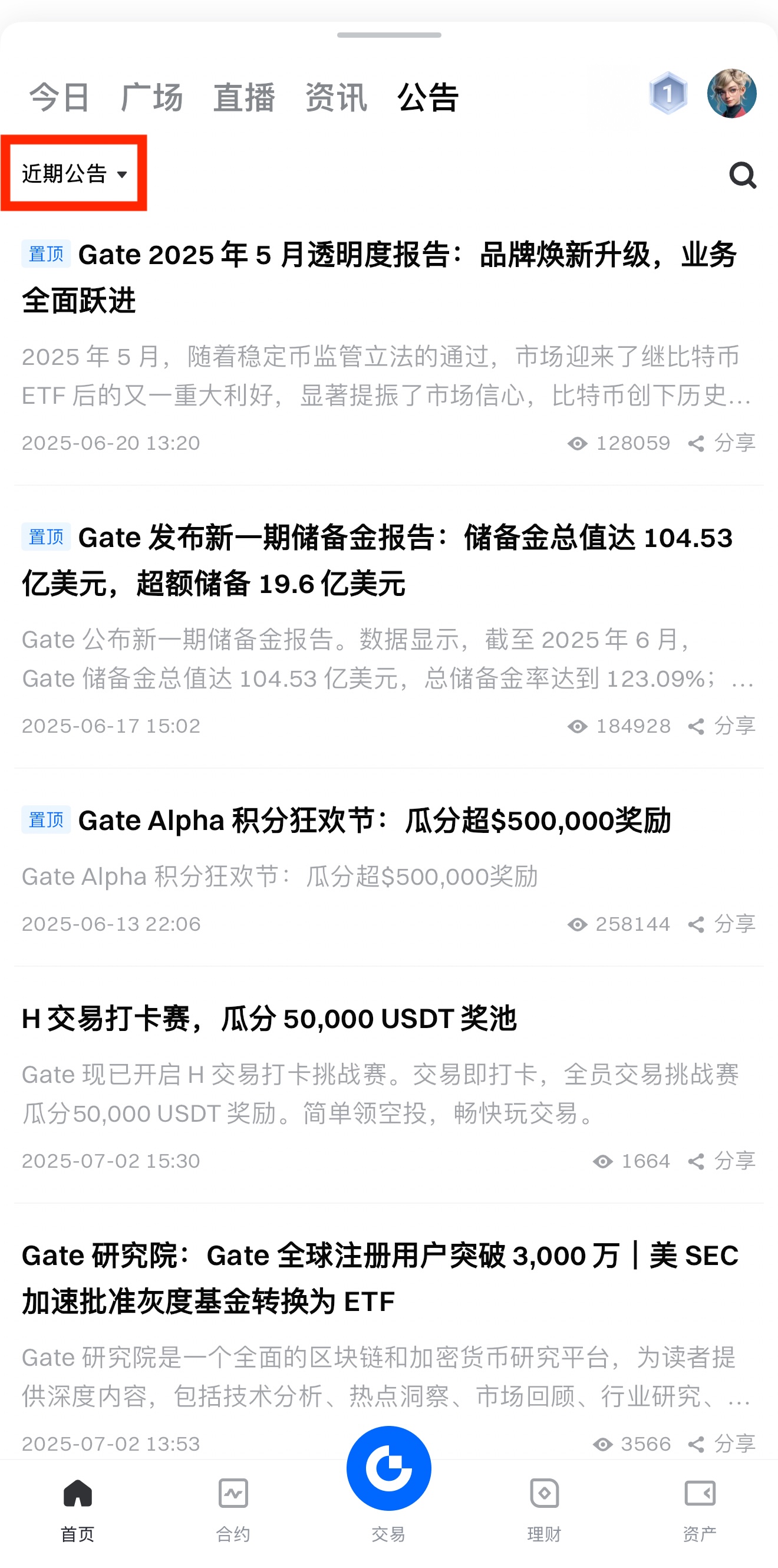Open the 直播 tab
Viewport: 778px width, 1568px height.
(x=243, y=97)
